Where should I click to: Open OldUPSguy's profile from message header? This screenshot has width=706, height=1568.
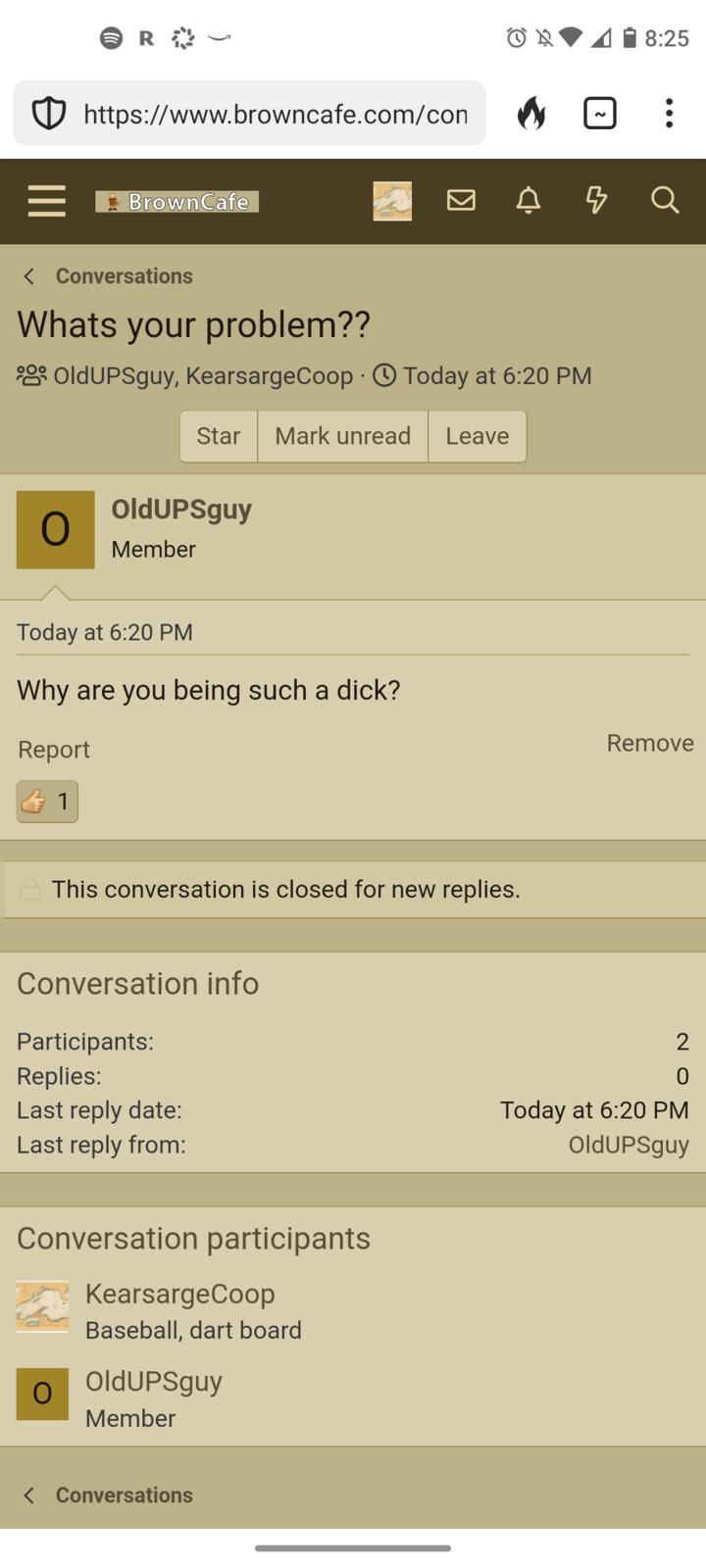click(x=181, y=510)
